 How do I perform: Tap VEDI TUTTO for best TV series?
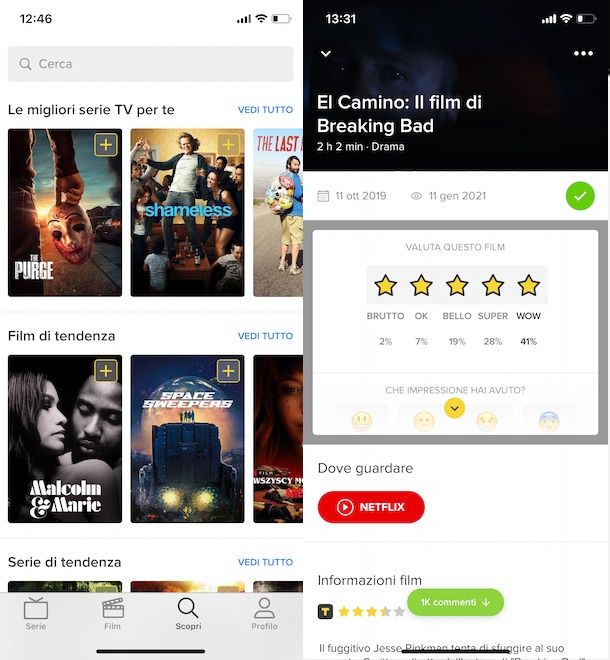click(x=265, y=110)
